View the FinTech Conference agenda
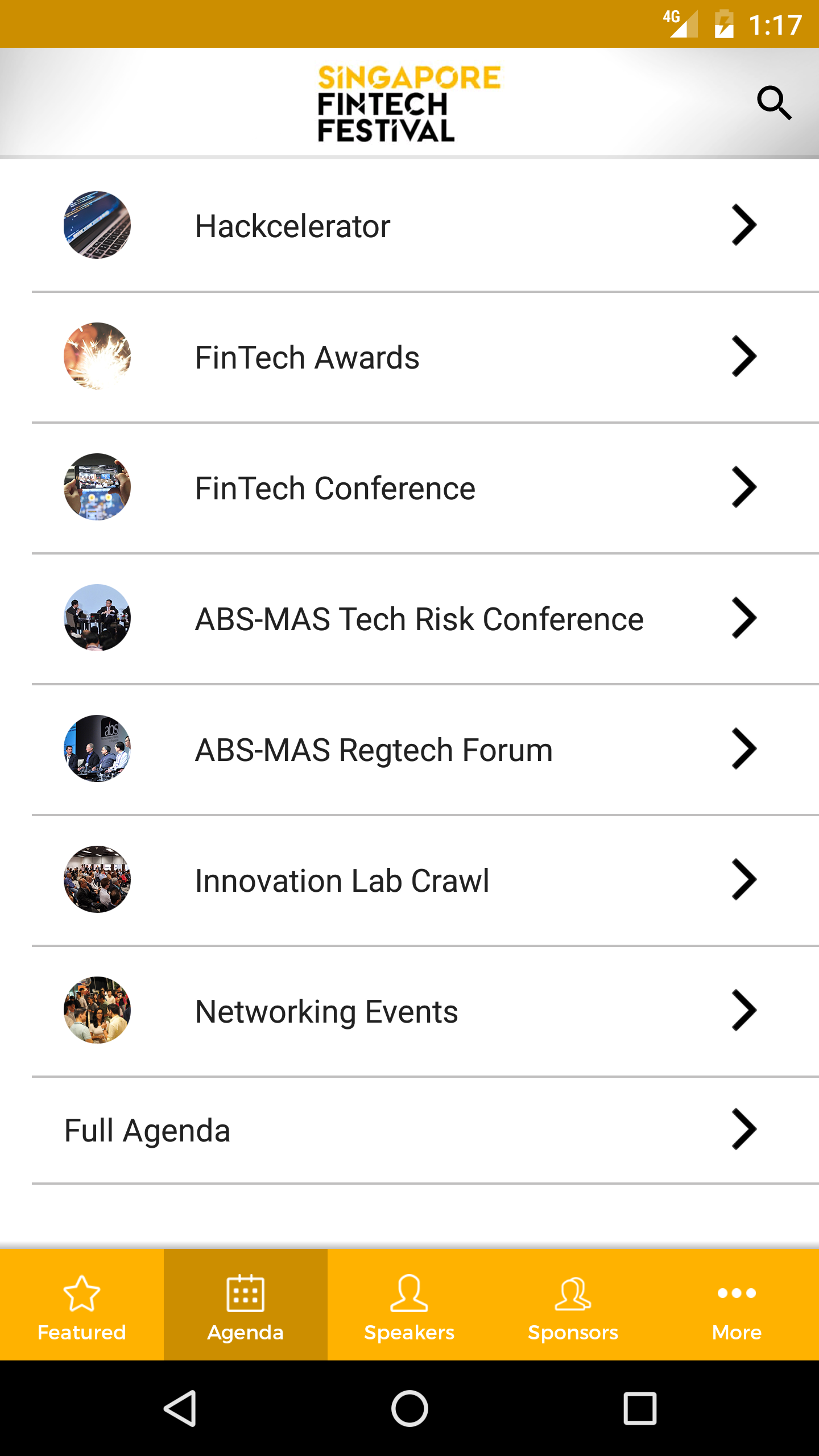 (409, 488)
